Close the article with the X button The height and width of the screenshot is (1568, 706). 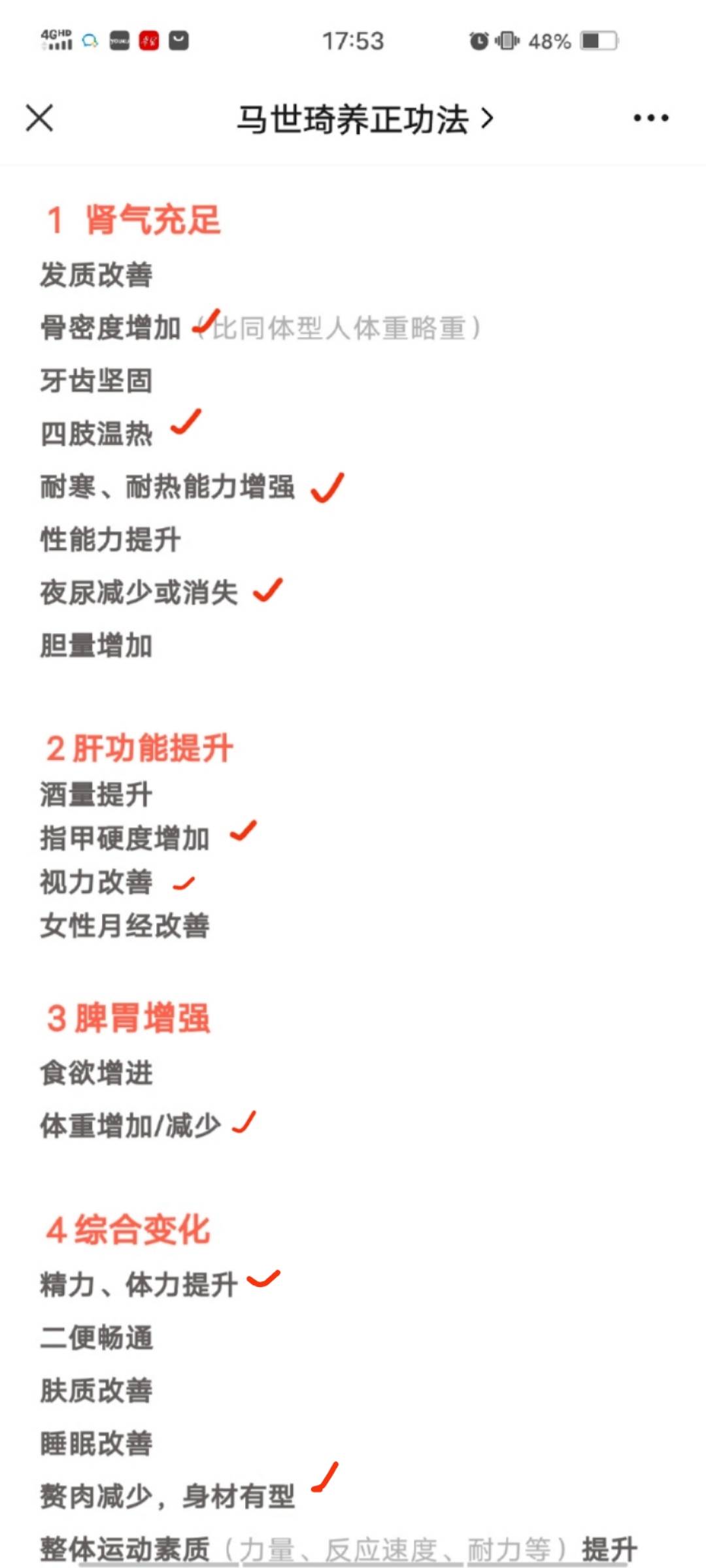(x=41, y=119)
